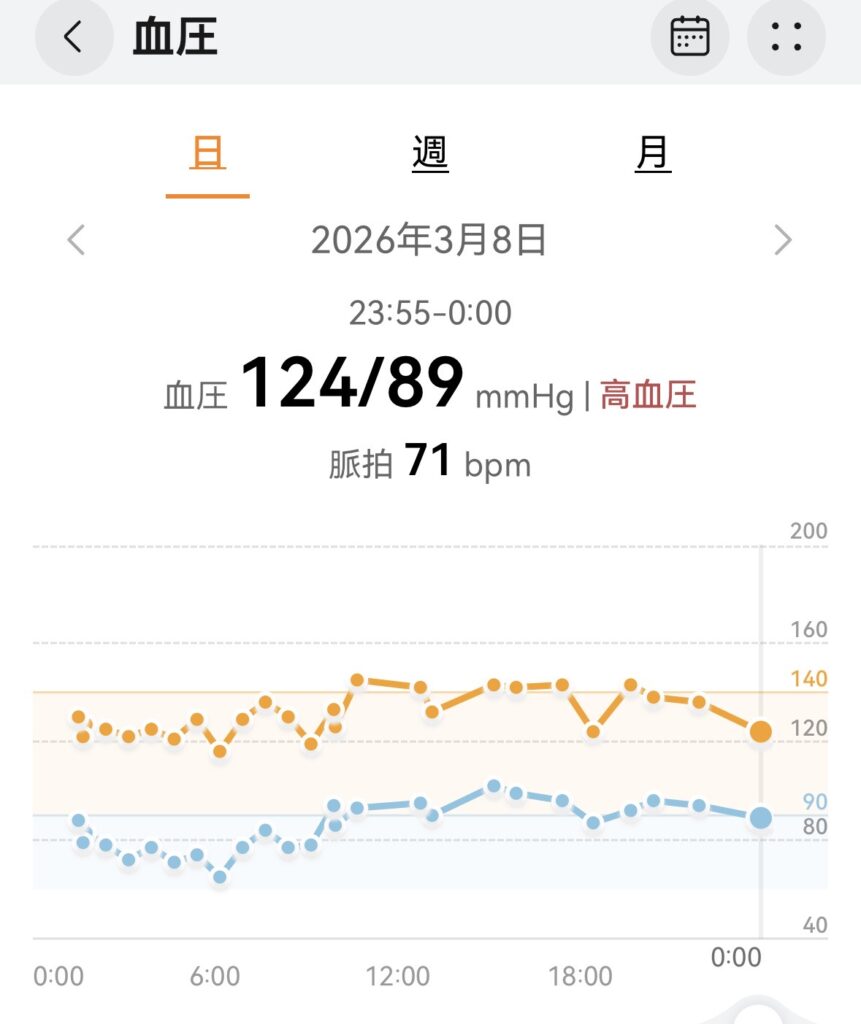Go to the next day

click(783, 240)
